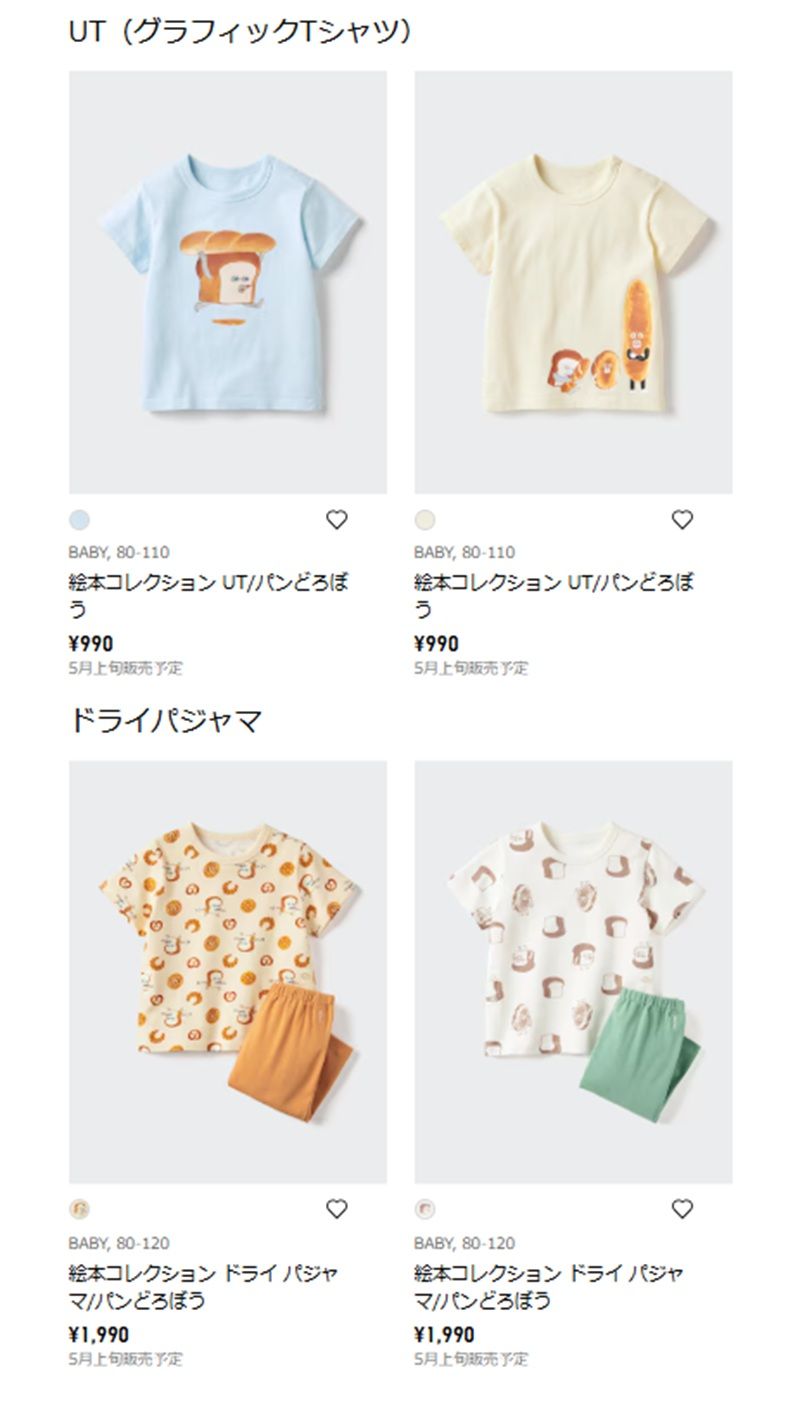Select the light blue color swatch

pos(79,520)
